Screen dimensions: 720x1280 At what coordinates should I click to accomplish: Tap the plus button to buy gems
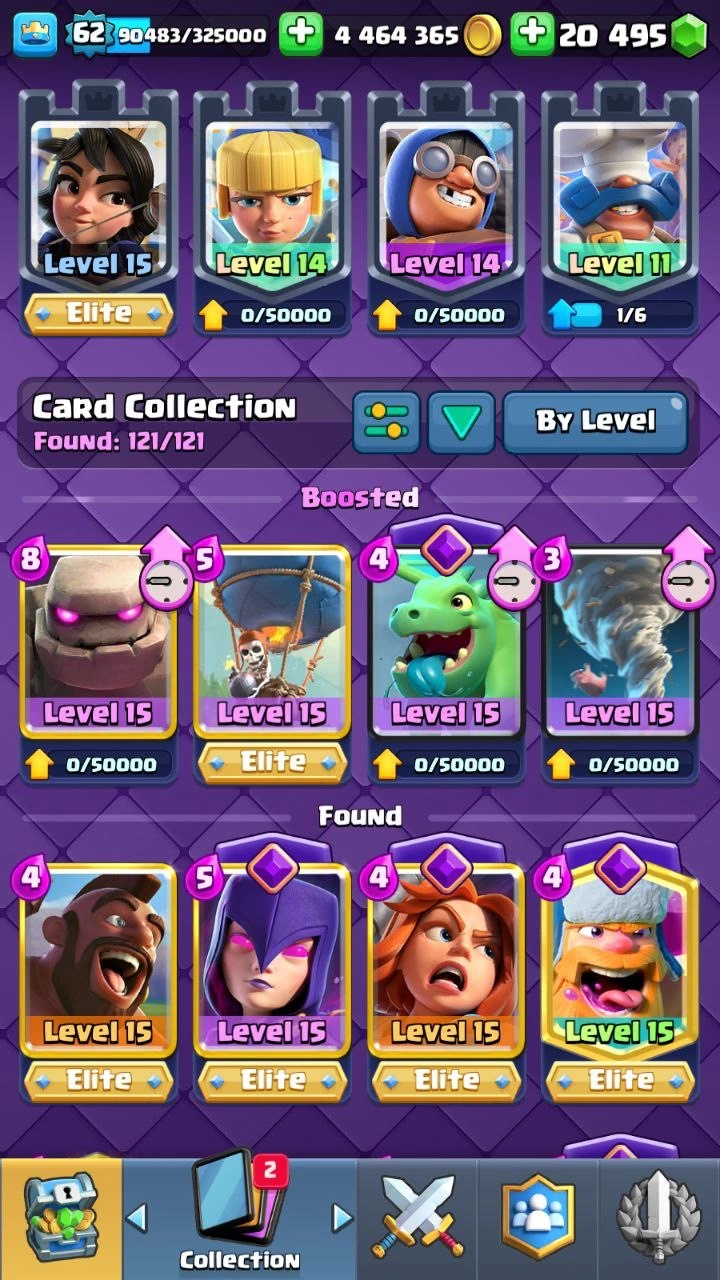pos(532,35)
